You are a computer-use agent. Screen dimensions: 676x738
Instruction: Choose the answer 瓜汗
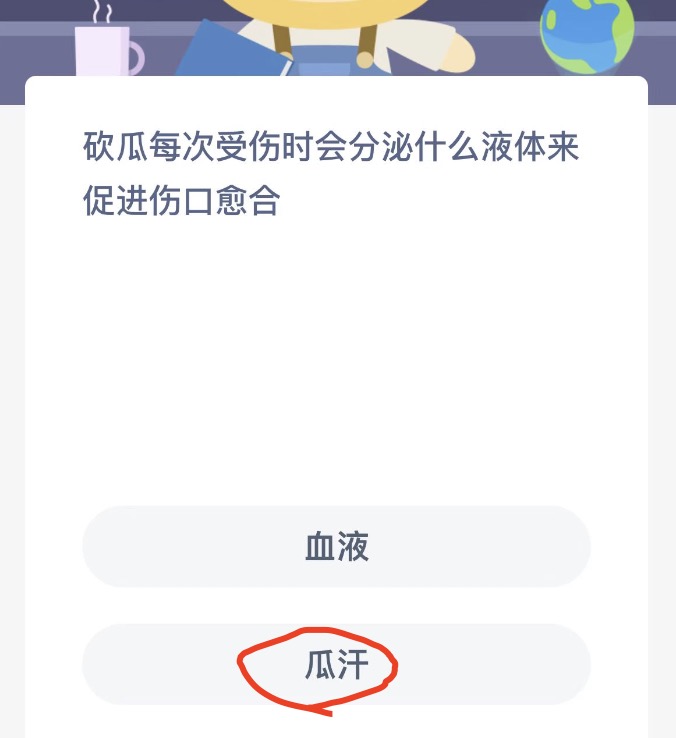336,666
